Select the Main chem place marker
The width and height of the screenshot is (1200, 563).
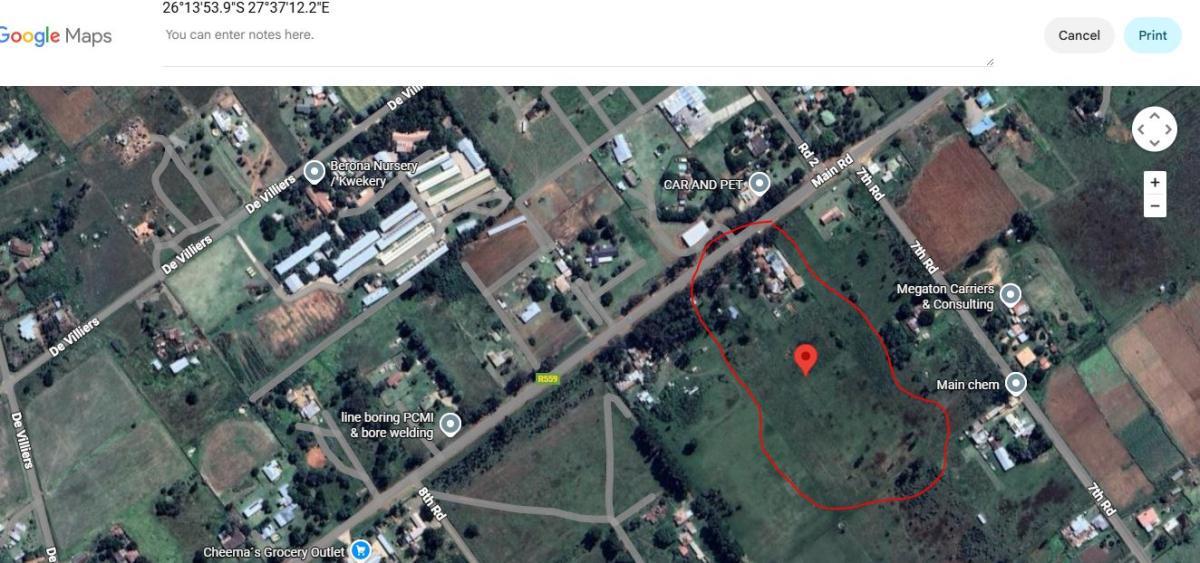click(1016, 383)
